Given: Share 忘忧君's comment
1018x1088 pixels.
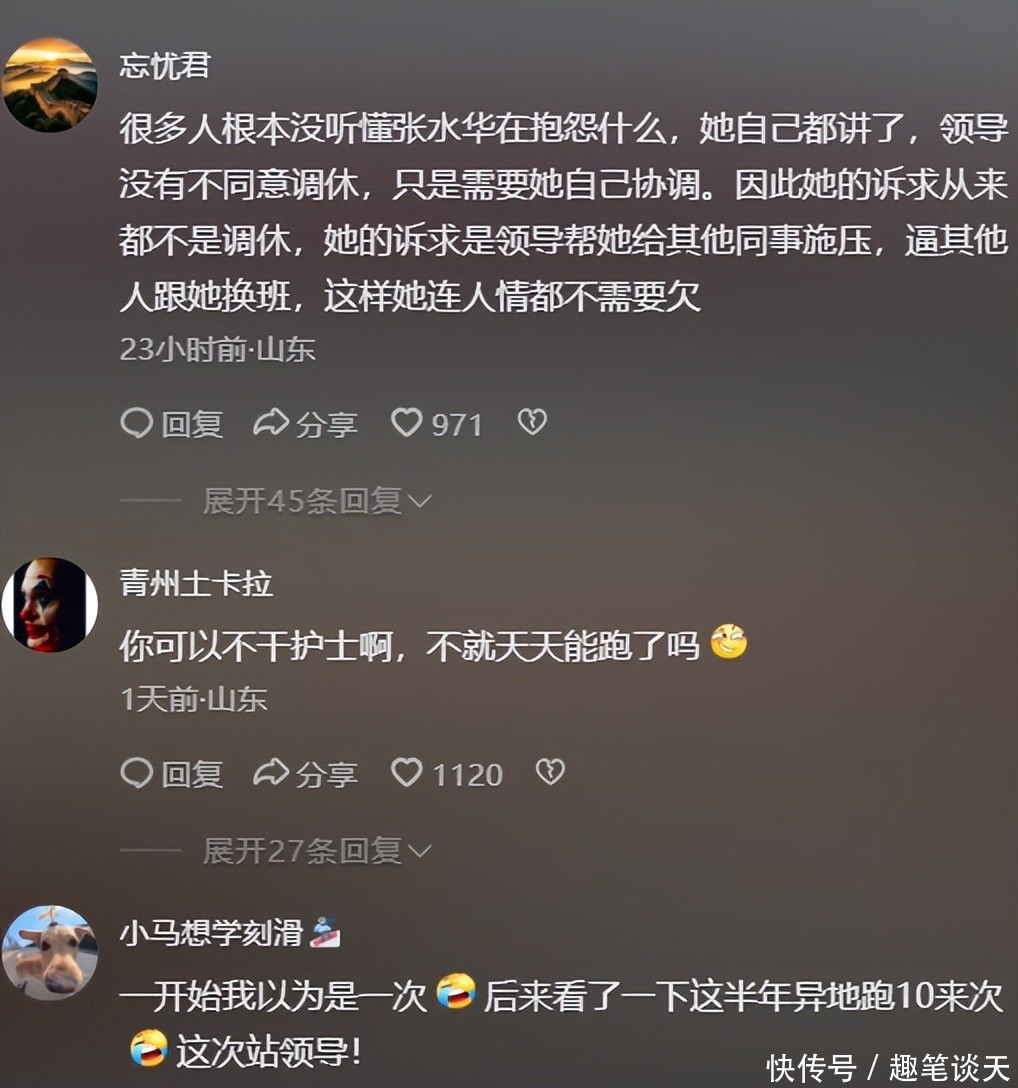Looking at the screenshot, I should [x=305, y=424].
